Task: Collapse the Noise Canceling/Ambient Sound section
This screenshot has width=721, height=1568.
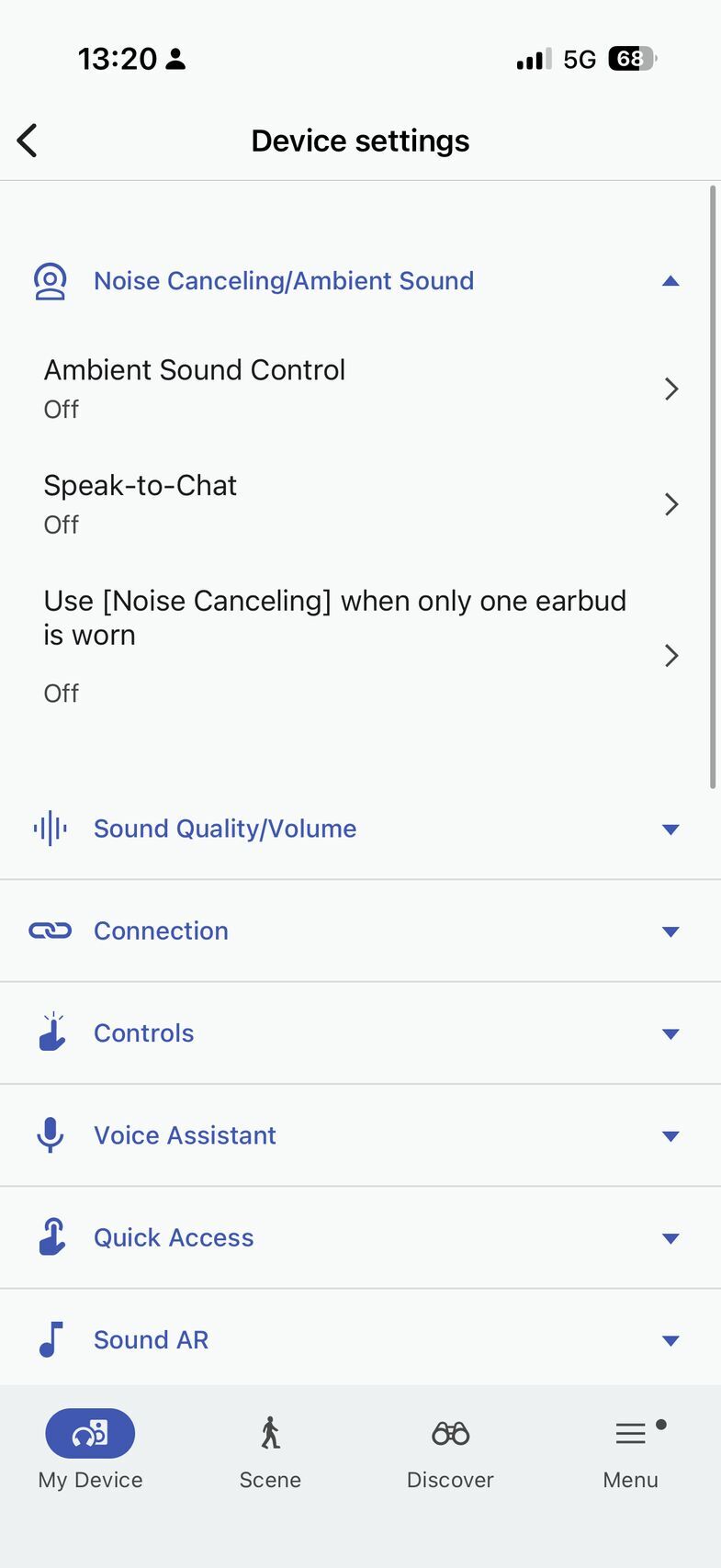Action: coord(670,281)
